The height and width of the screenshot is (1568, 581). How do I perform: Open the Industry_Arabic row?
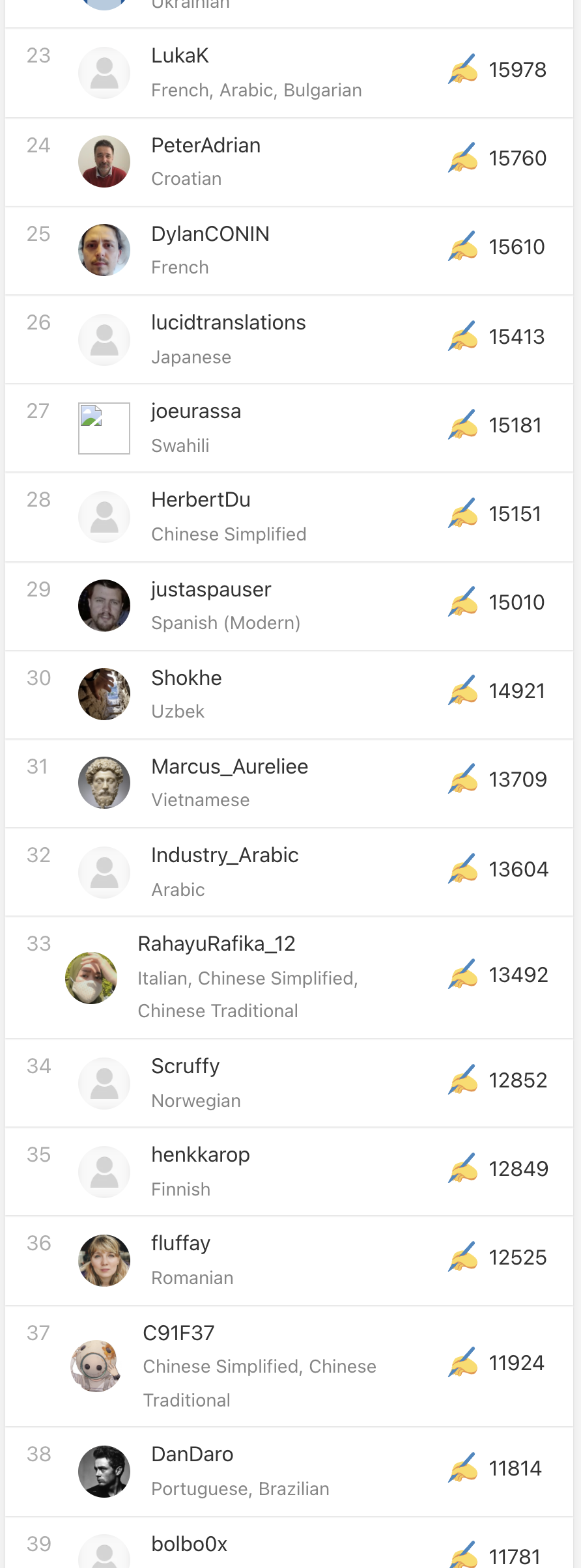[289, 872]
